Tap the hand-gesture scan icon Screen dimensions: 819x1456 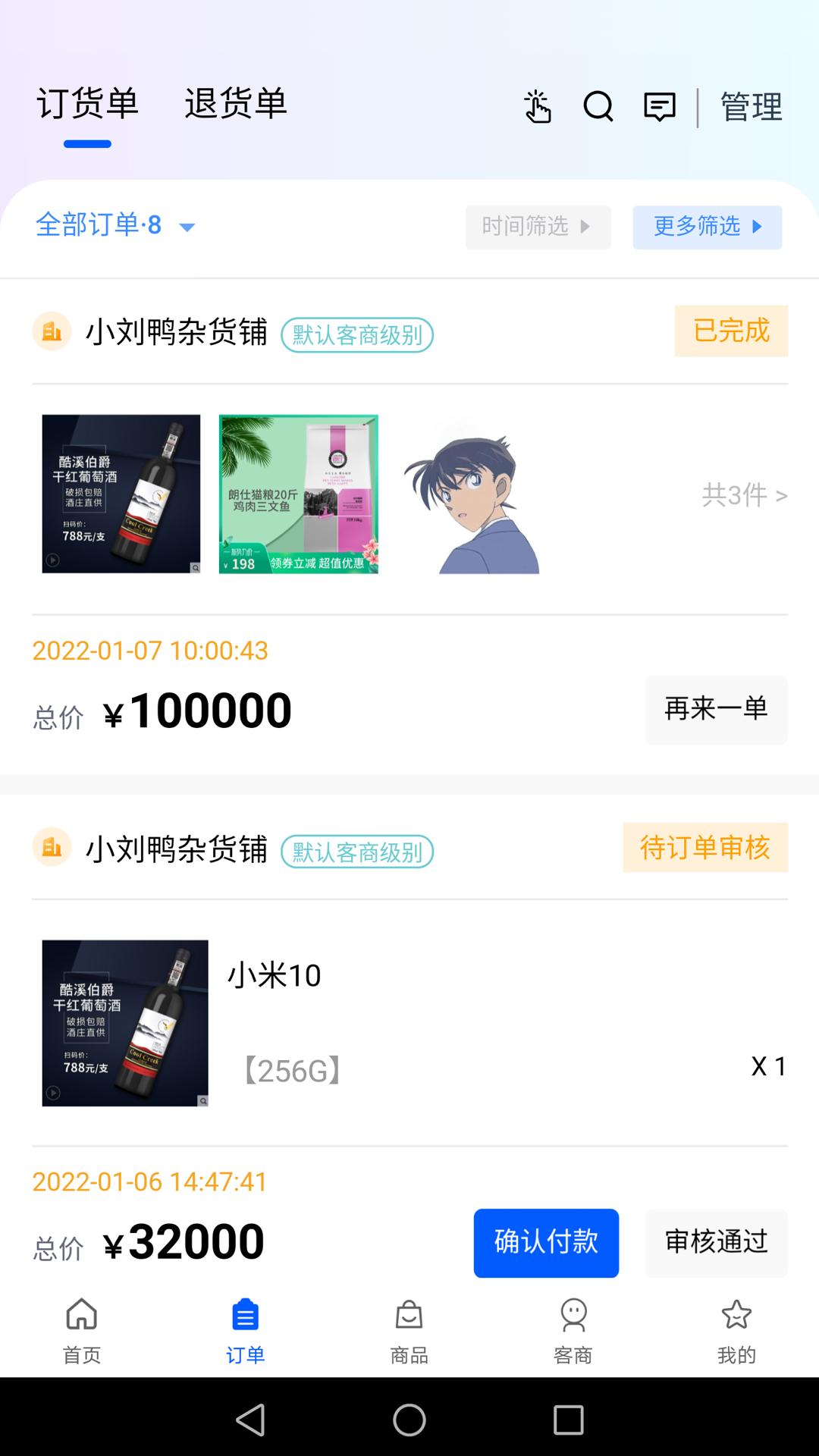[x=538, y=108]
